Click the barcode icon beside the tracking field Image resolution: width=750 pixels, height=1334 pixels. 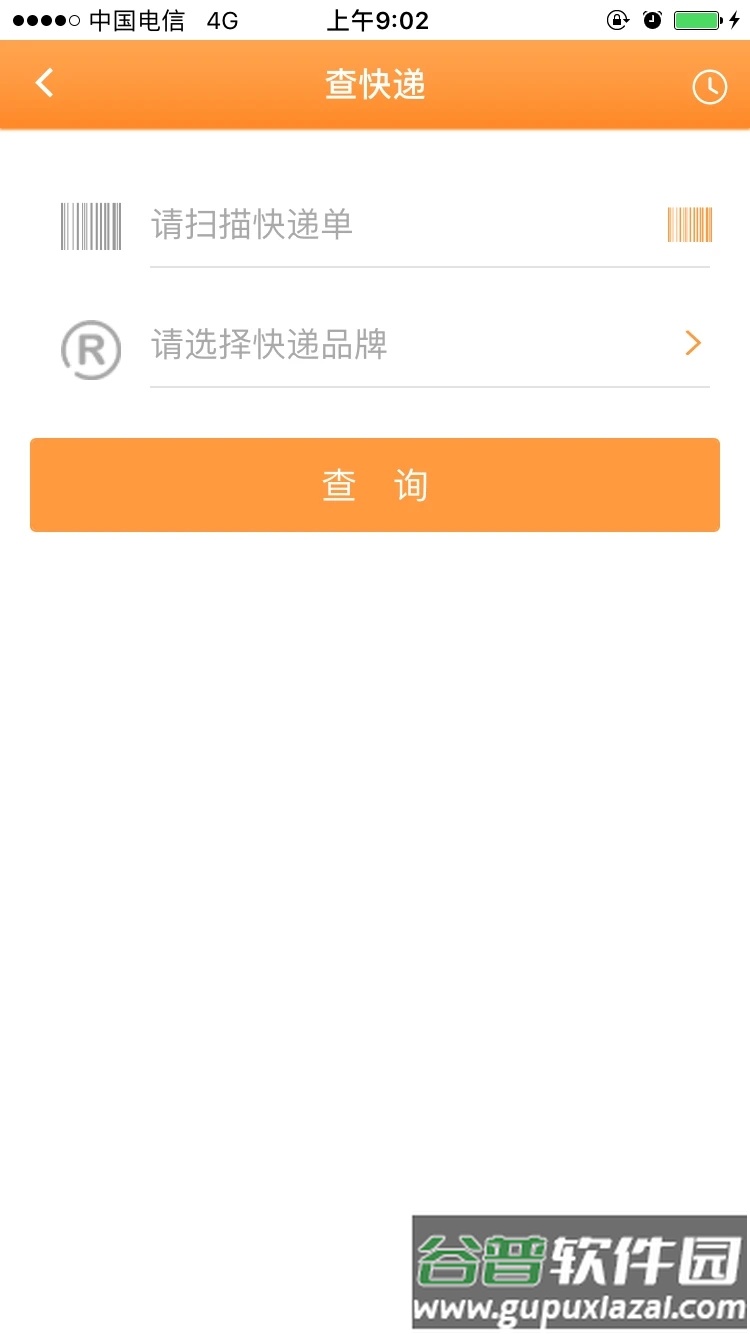click(x=89, y=225)
